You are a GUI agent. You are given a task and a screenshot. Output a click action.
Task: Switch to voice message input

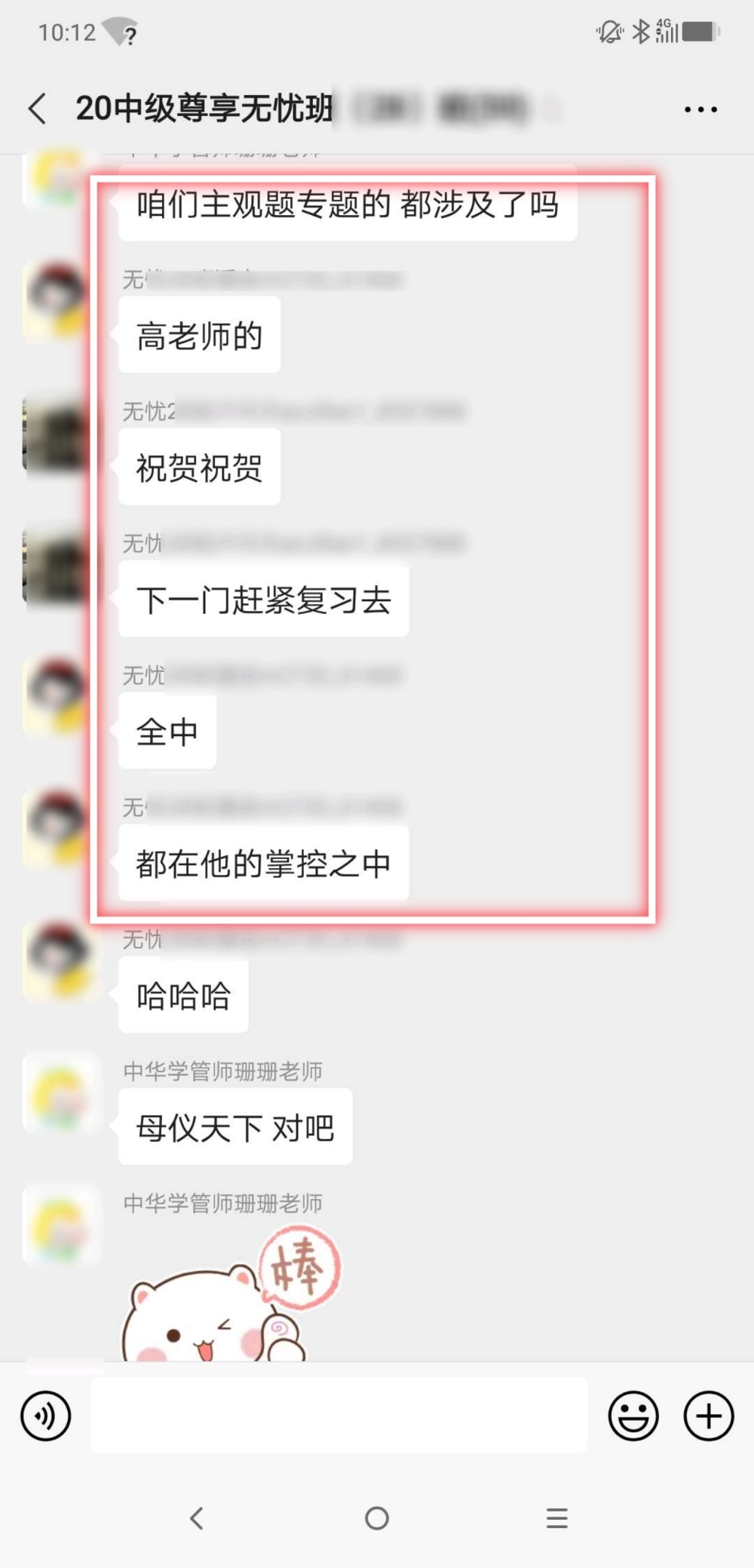(46, 1416)
